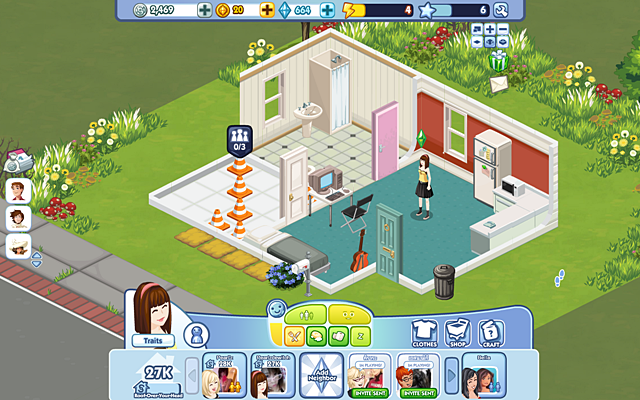Viewport: 640px width, 400px height.
Task: Open the green gift box
Action: (x=498, y=63)
